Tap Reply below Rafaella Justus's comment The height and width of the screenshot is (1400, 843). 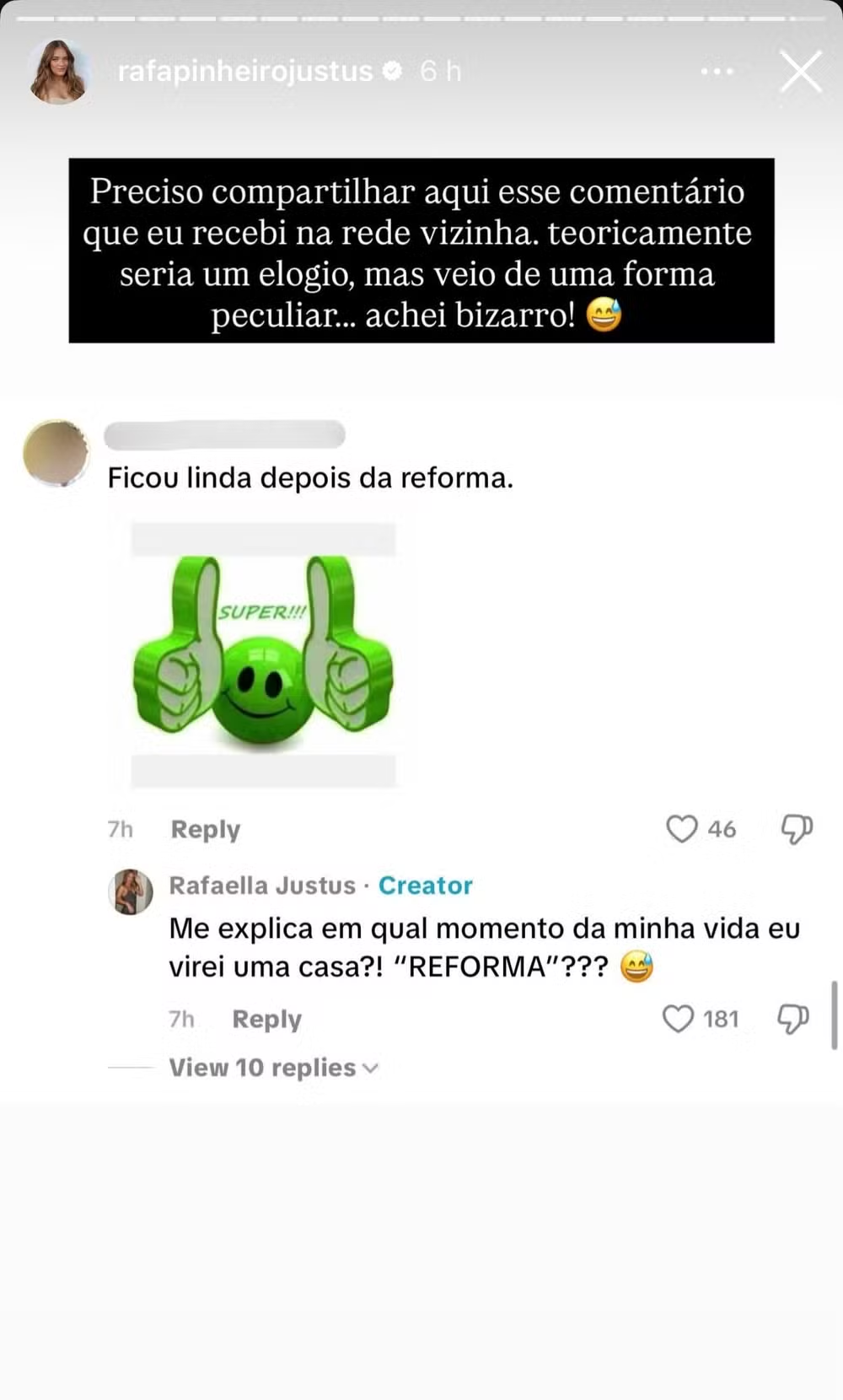pyautogui.click(x=266, y=1019)
